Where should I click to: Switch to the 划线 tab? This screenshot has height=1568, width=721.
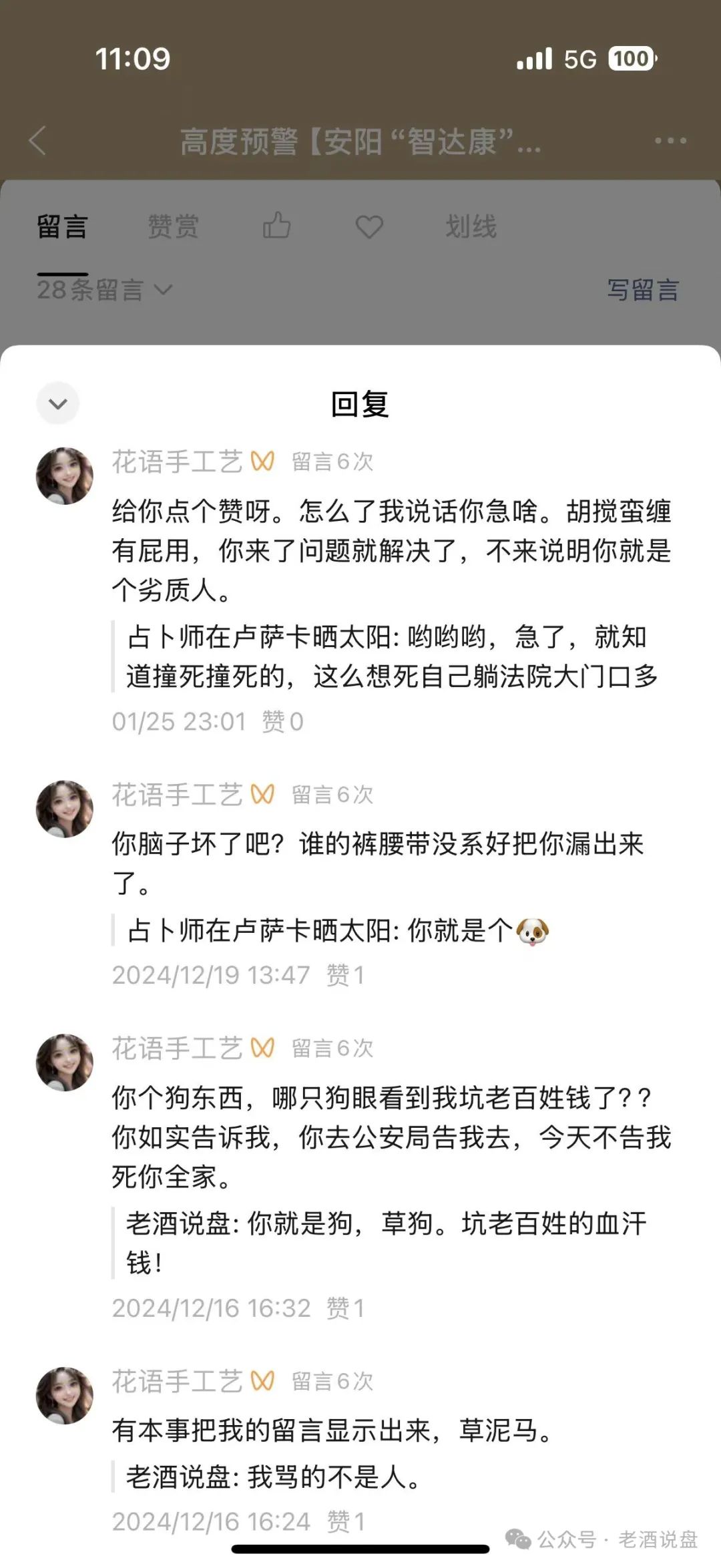tap(471, 227)
